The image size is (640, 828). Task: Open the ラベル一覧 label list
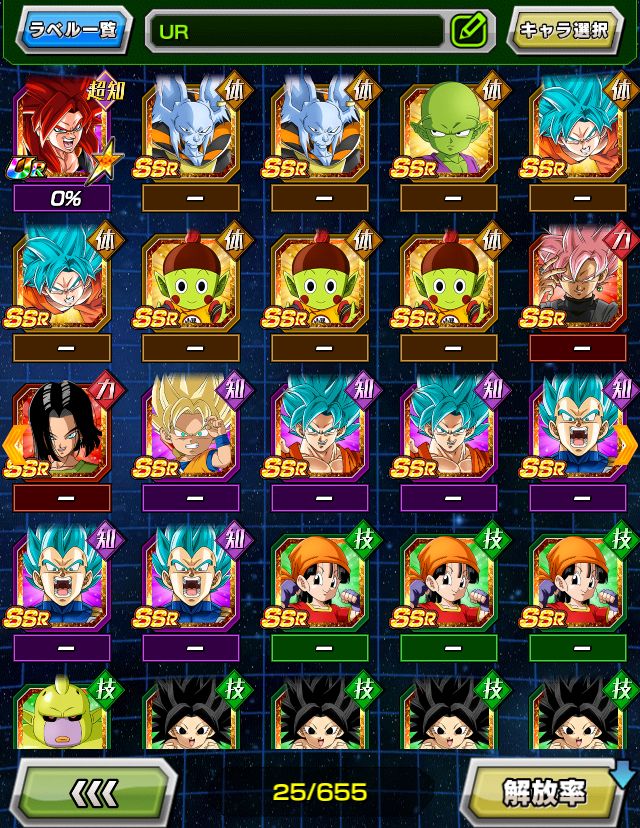(x=73, y=29)
